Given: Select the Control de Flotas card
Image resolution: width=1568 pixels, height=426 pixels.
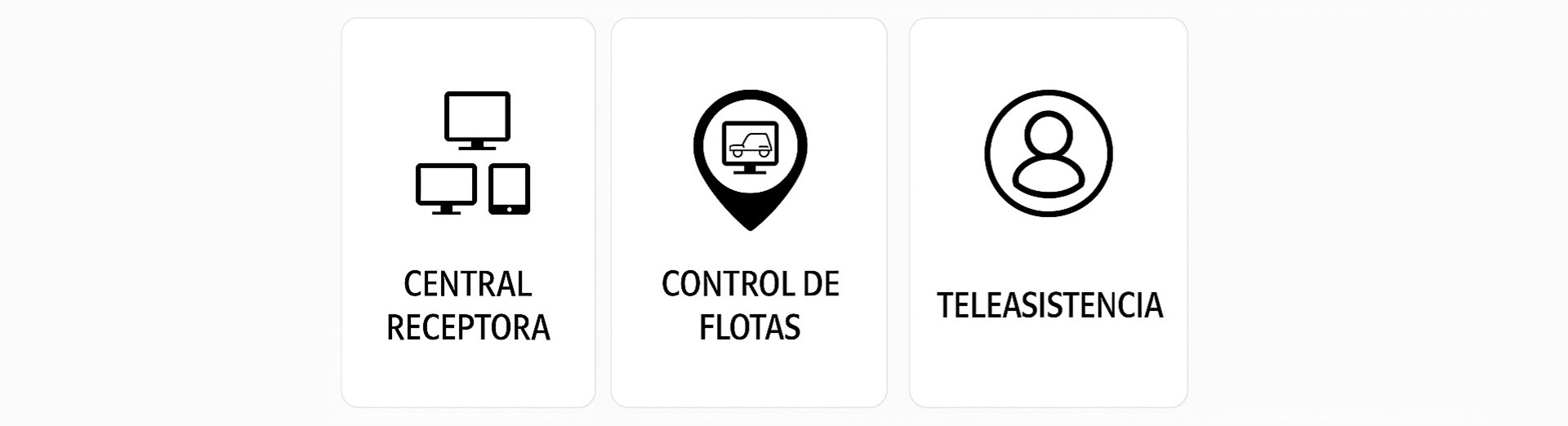Looking at the screenshot, I should click(749, 213).
